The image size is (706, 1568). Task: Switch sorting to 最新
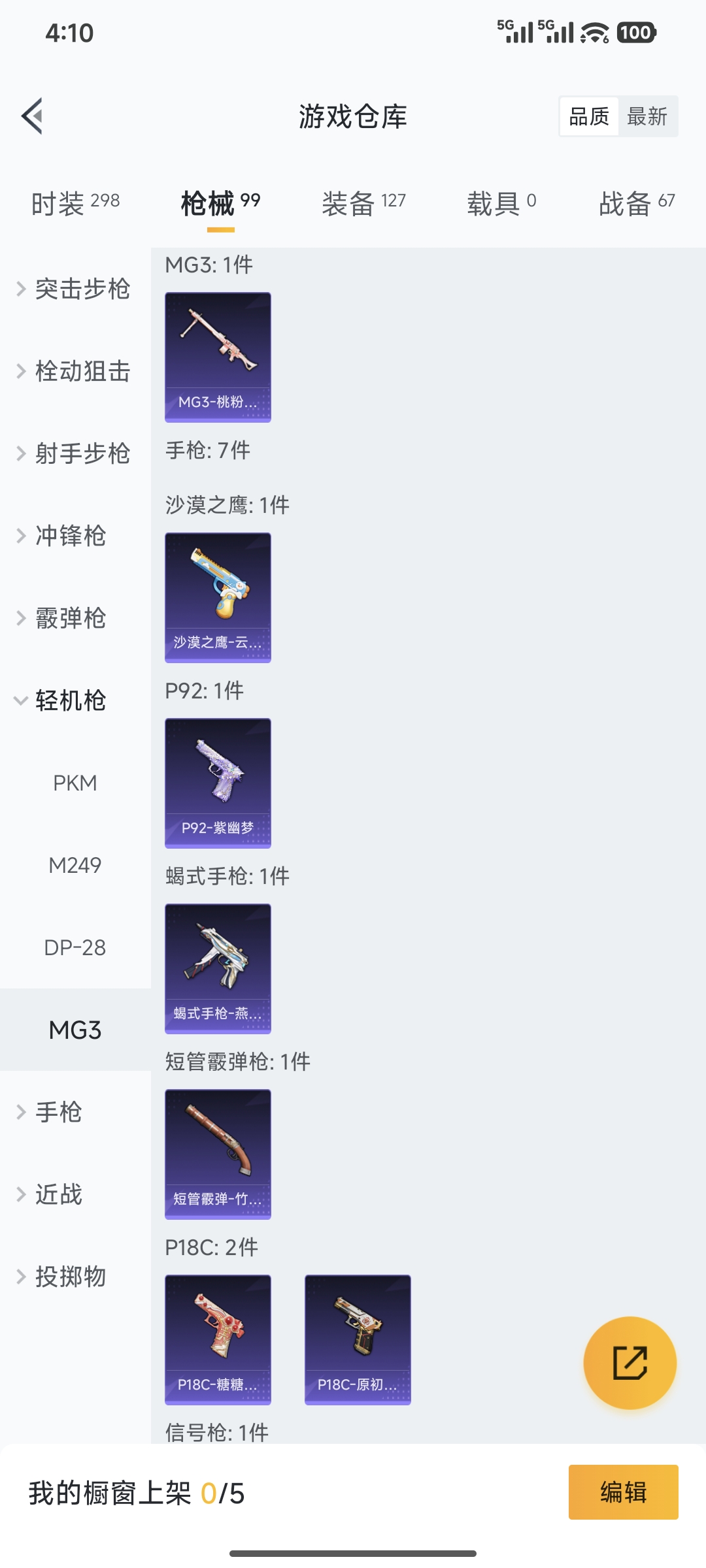pos(648,116)
